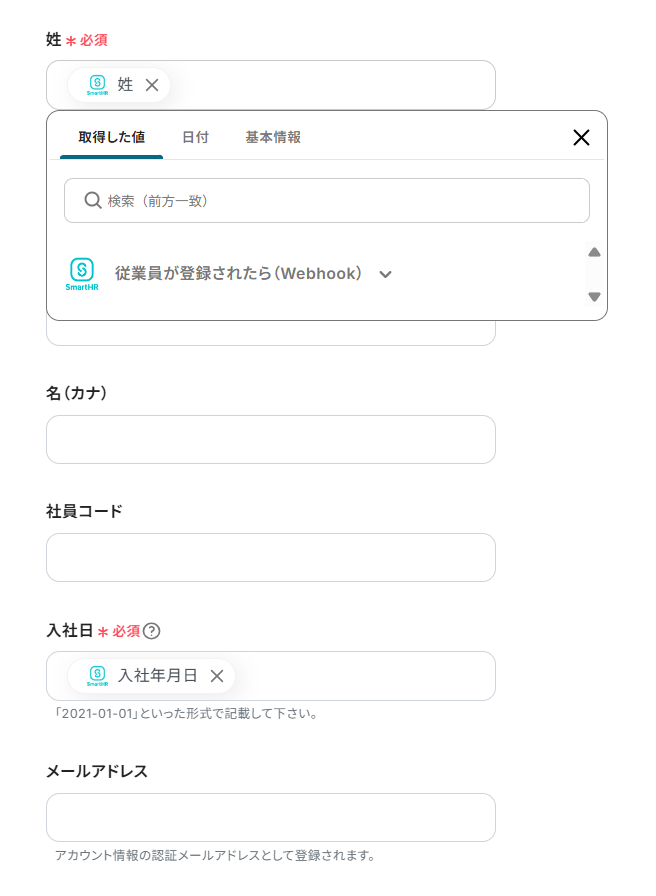
Task: Tap inside the 姓 field
Action: [x=330, y=85]
